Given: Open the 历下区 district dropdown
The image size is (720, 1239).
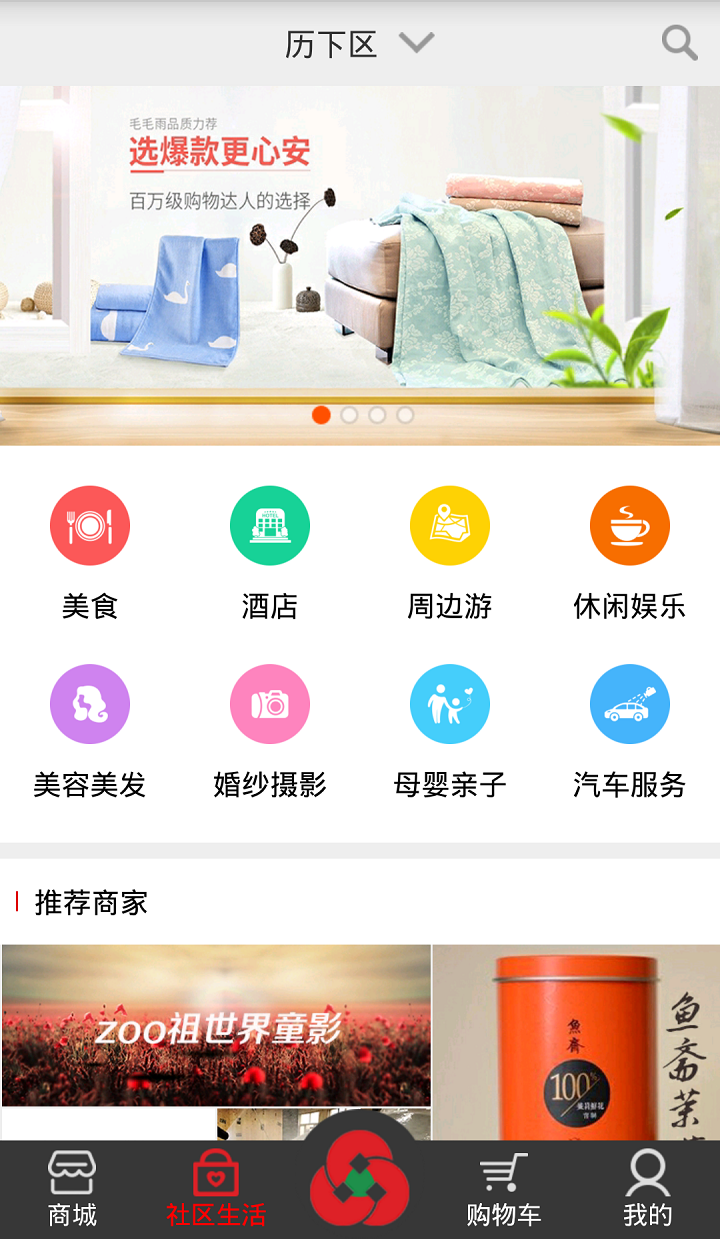Looking at the screenshot, I should pyautogui.click(x=358, y=44).
